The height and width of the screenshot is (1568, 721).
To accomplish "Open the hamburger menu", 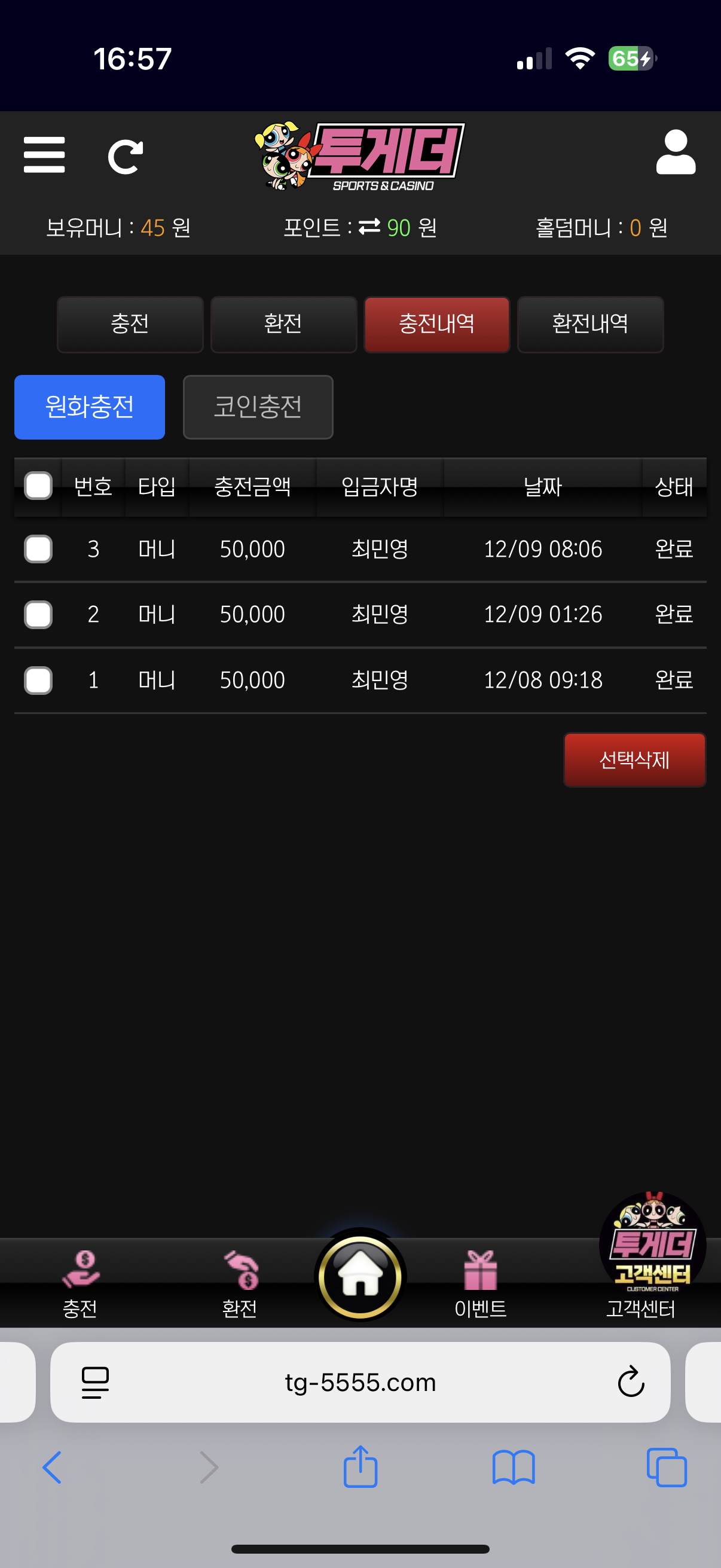I will (44, 155).
